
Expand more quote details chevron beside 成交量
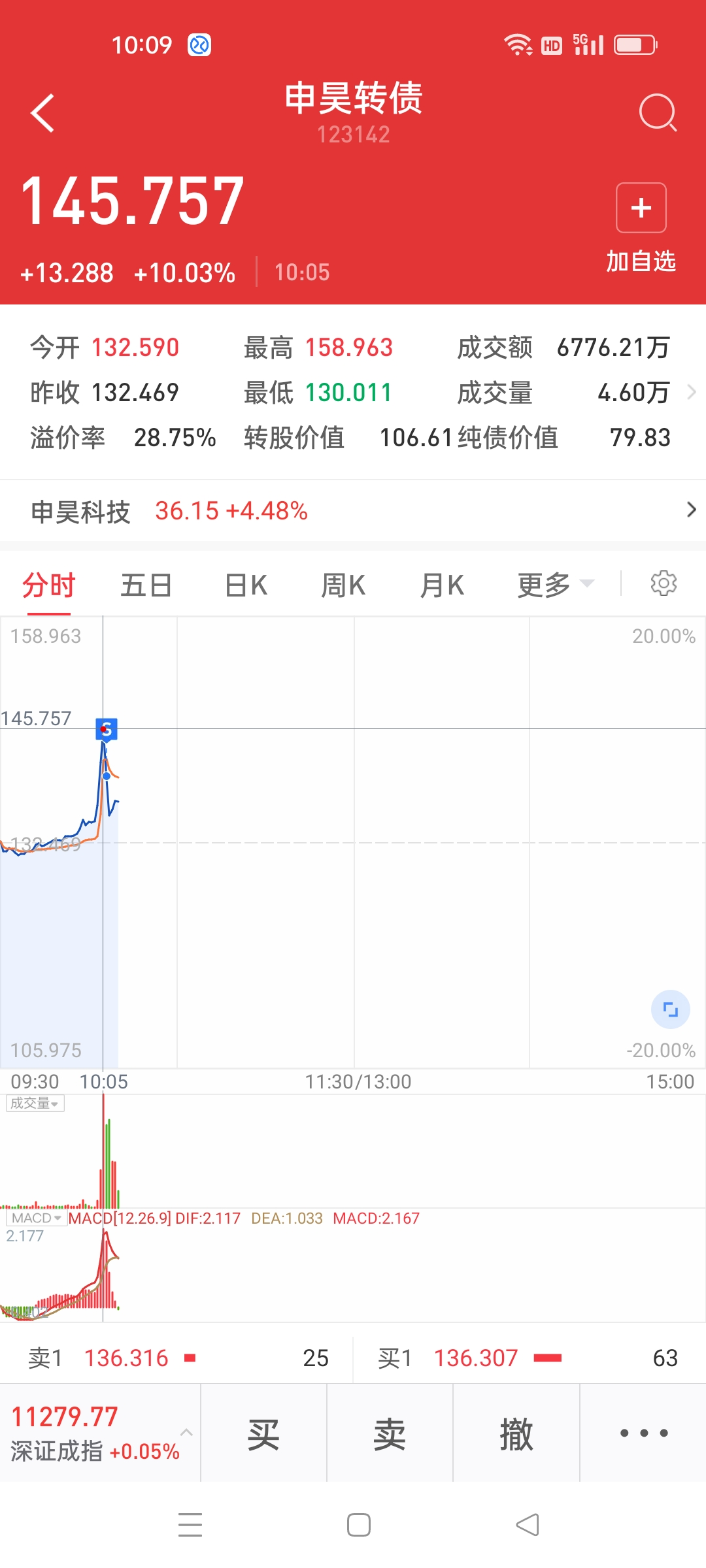pos(692,392)
